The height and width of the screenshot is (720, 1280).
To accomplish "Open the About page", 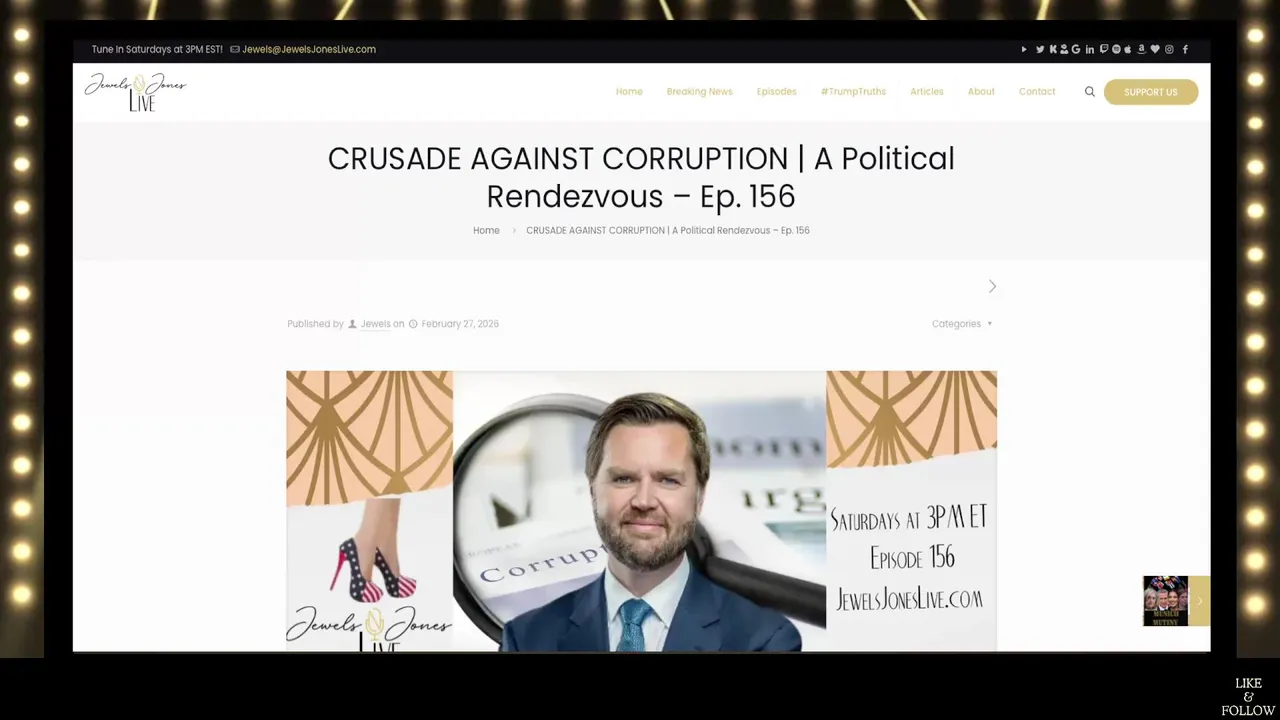I will (x=981, y=92).
